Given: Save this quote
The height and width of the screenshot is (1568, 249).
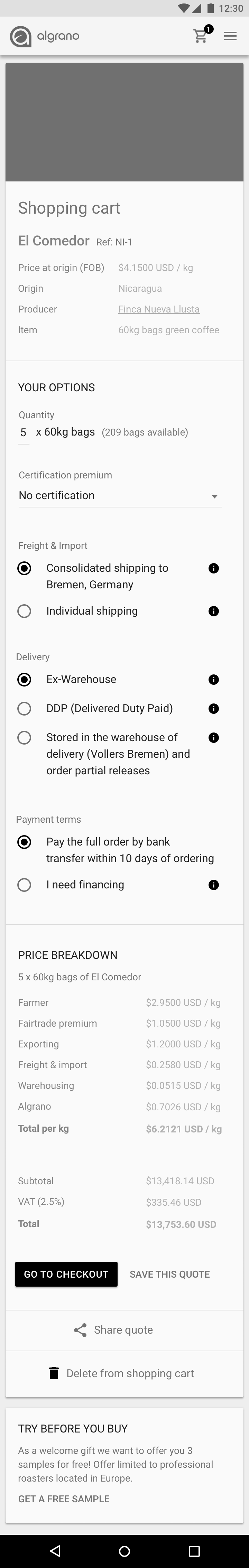Looking at the screenshot, I should tap(169, 1274).
